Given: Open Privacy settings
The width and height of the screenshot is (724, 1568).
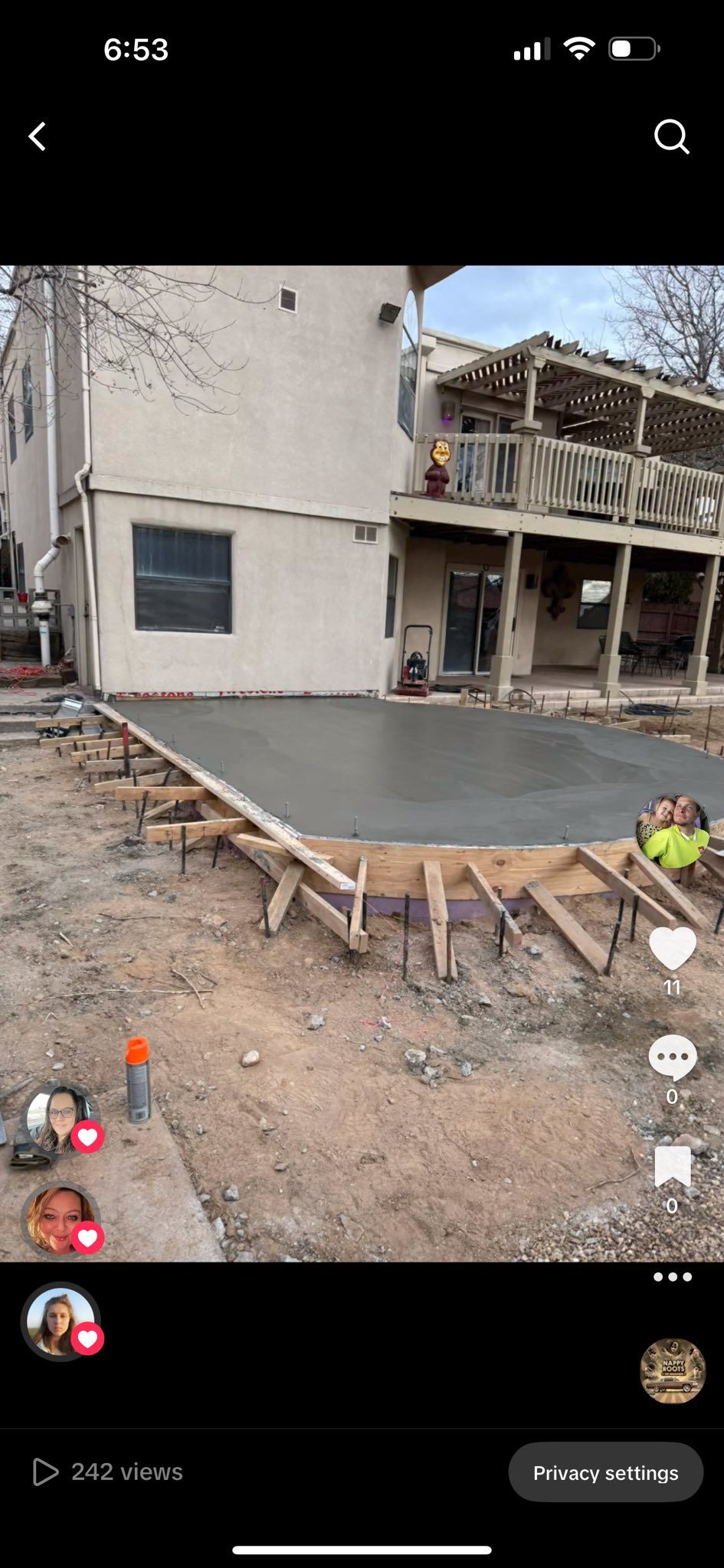Looking at the screenshot, I should click(605, 1472).
